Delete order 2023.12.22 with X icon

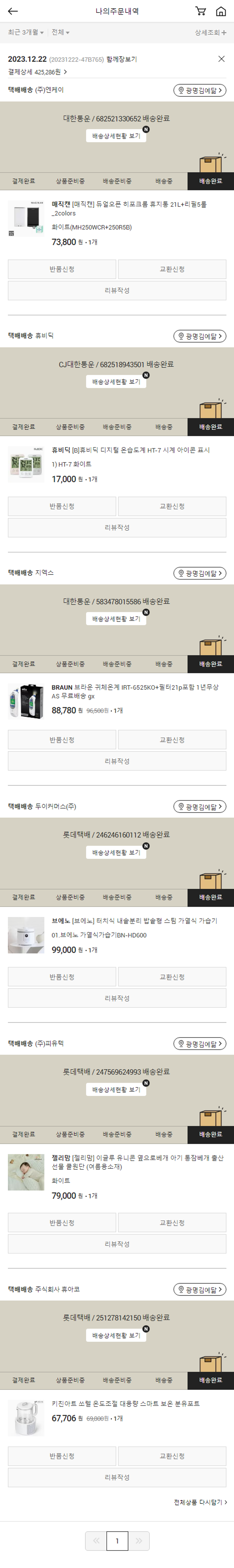point(221,59)
